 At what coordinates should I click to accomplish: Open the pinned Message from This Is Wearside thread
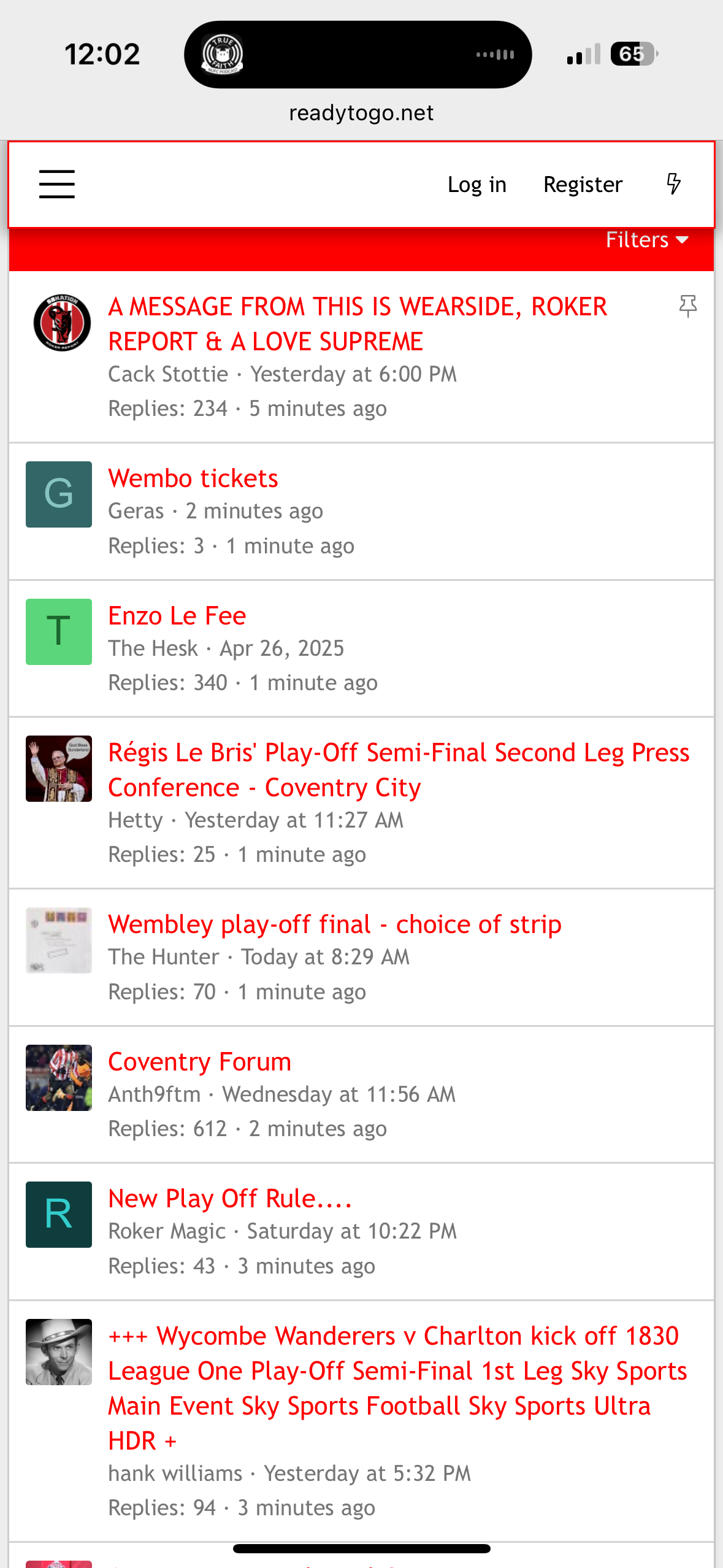pos(358,324)
